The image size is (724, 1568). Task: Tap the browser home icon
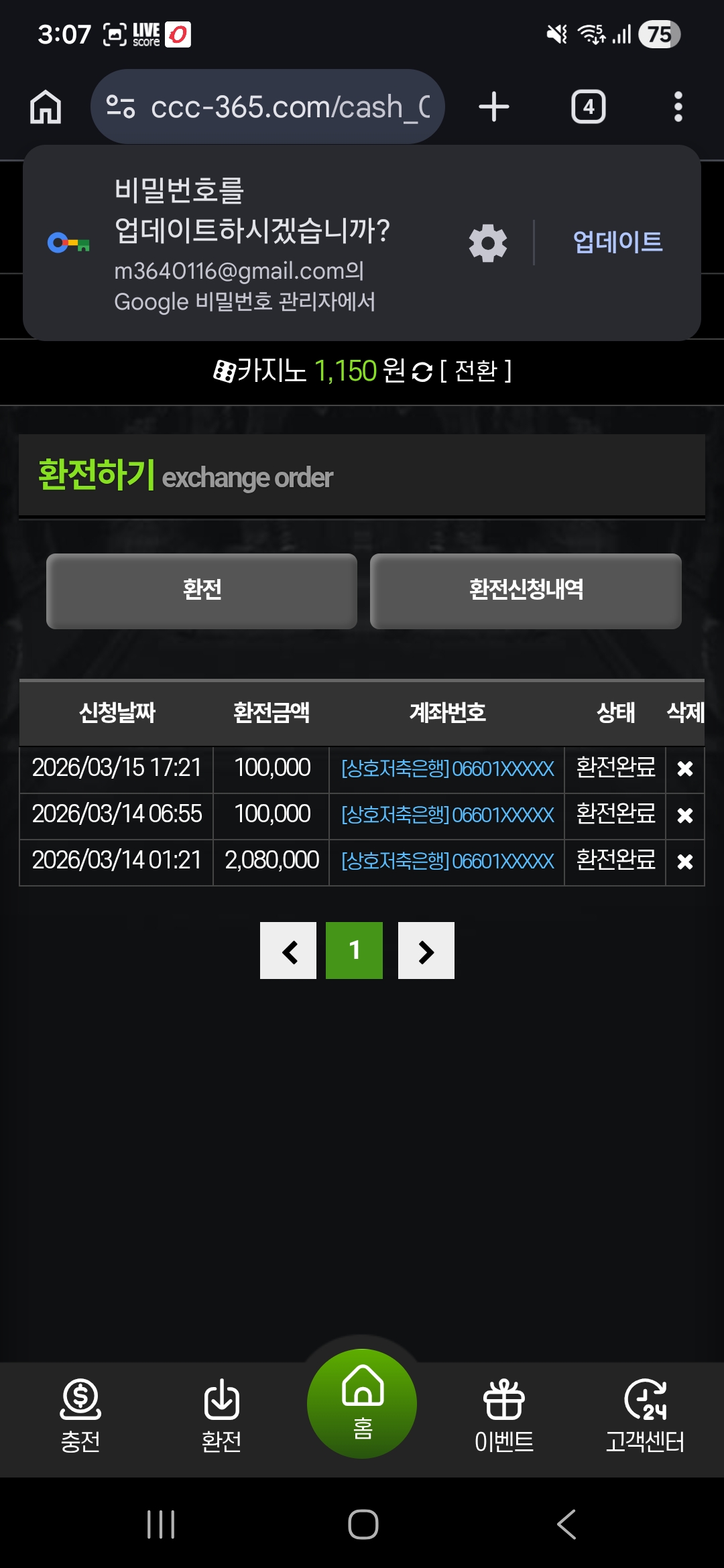[45, 107]
